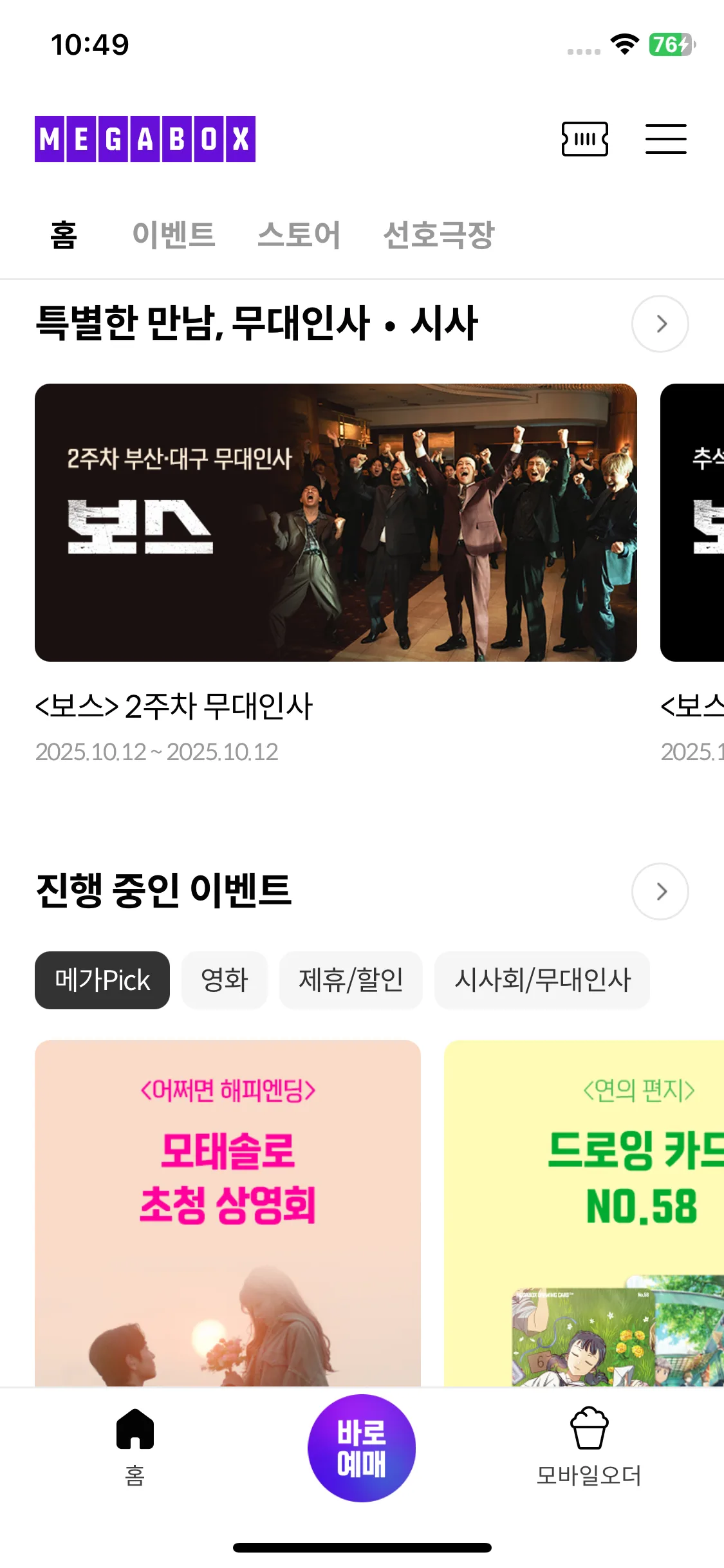Select the 홈 top tab
This screenshot has height=1568, width=724.
click(x=64, y=234)
